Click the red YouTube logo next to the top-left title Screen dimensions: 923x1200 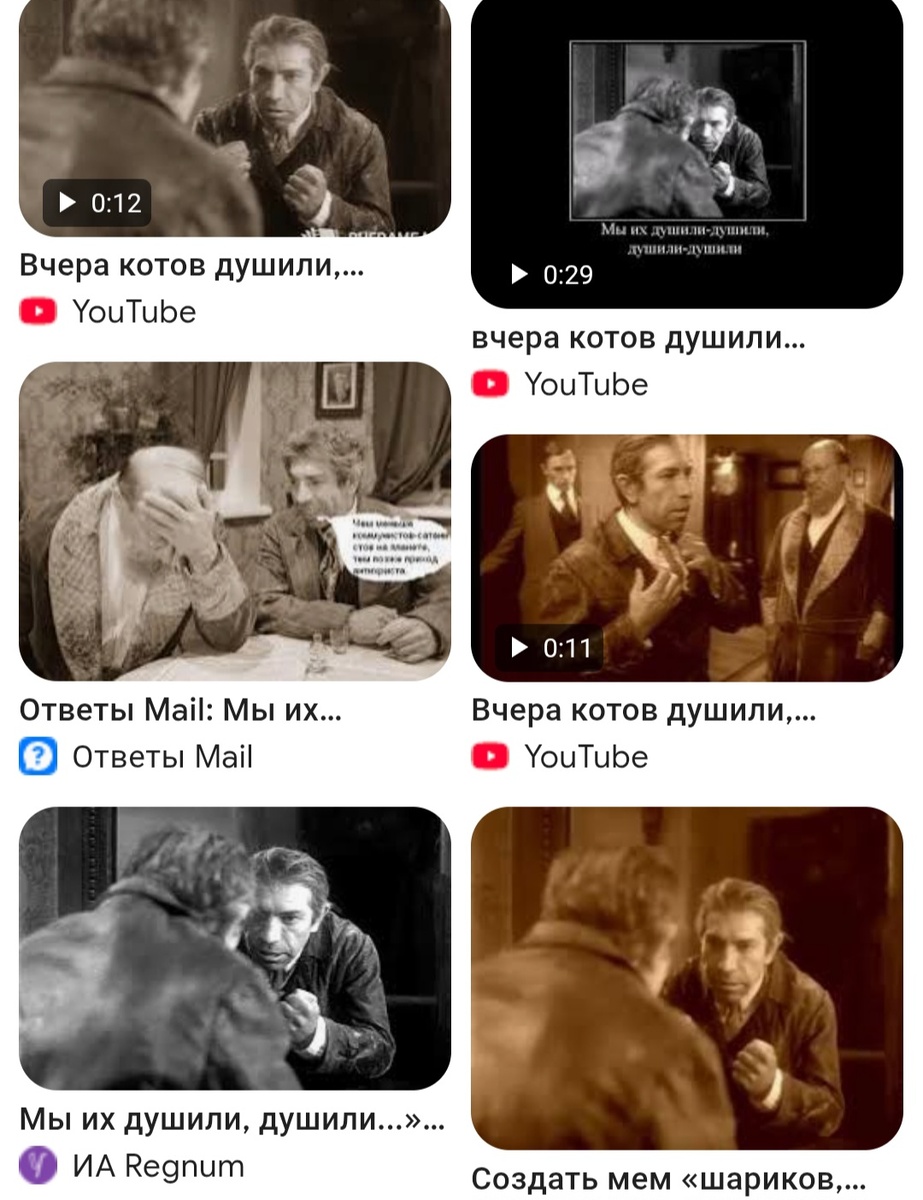(37, 311)
